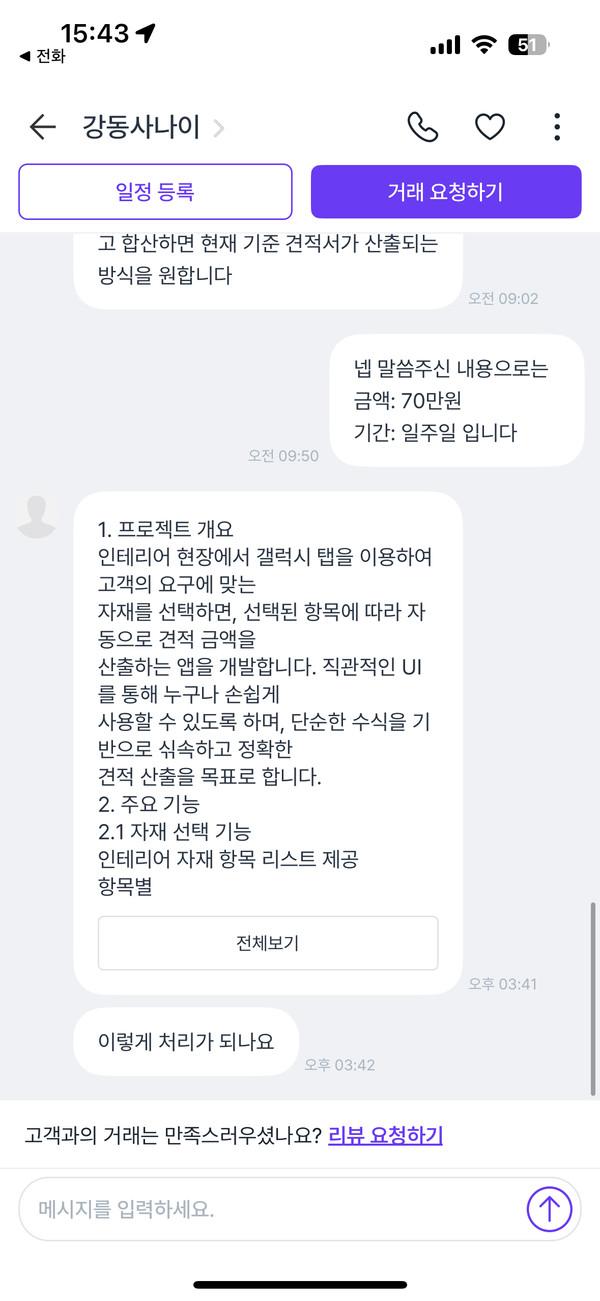600x1301 pixels.
Task: Open 강동사나이 profile details
Action: tap(152, 127)
